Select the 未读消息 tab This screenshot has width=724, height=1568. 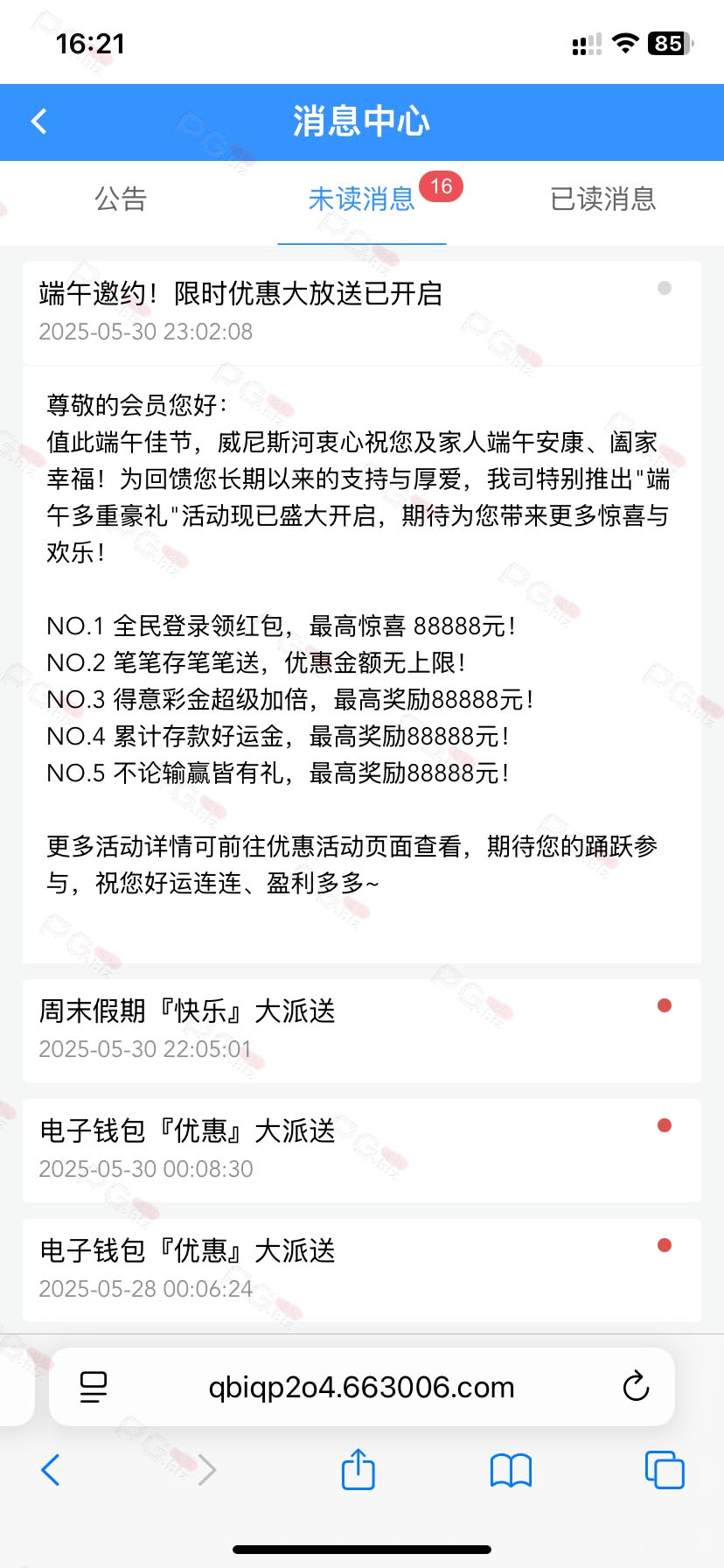click(361, 199)
